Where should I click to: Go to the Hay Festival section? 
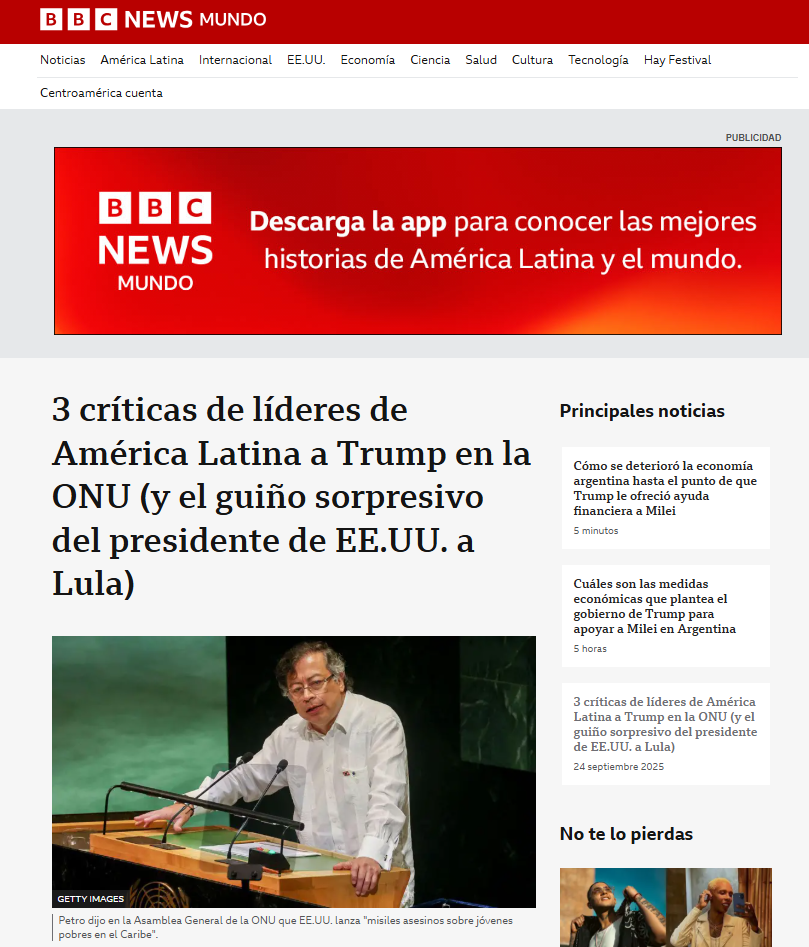677,60
